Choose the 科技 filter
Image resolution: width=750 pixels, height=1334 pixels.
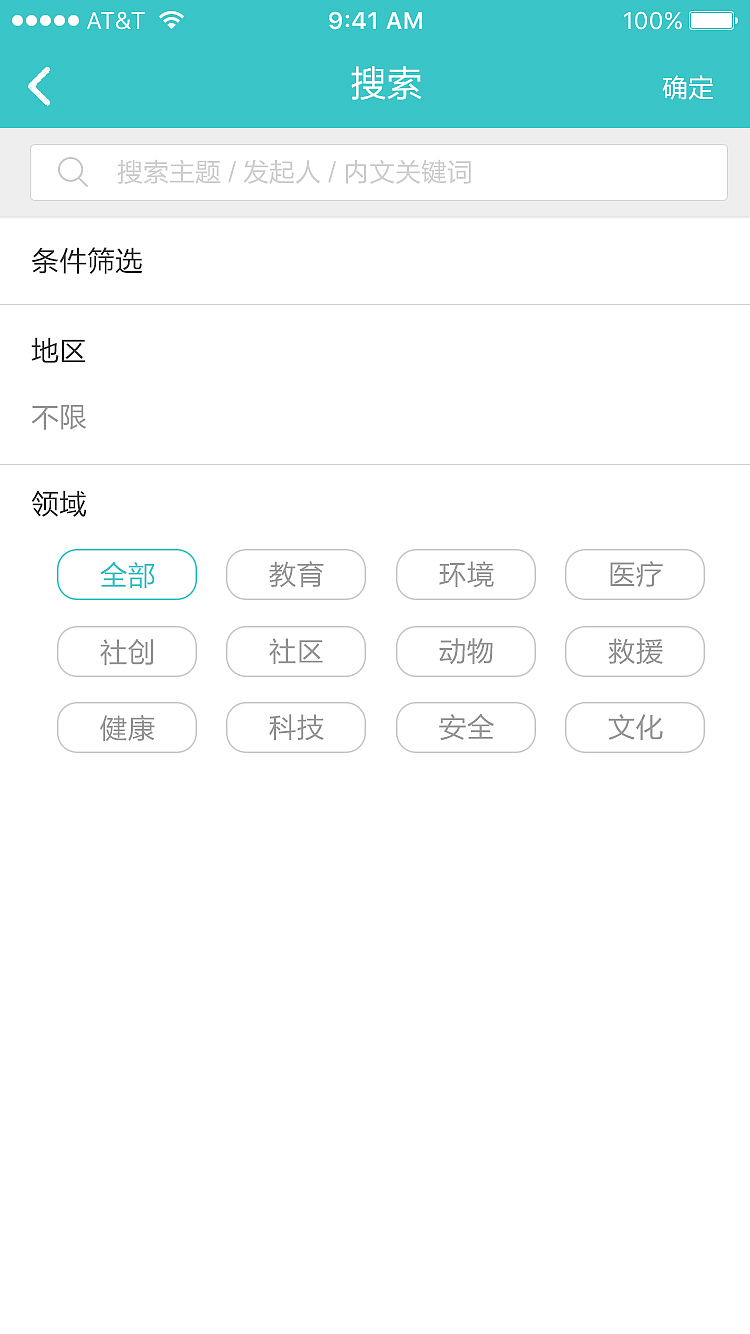point(295,728)
